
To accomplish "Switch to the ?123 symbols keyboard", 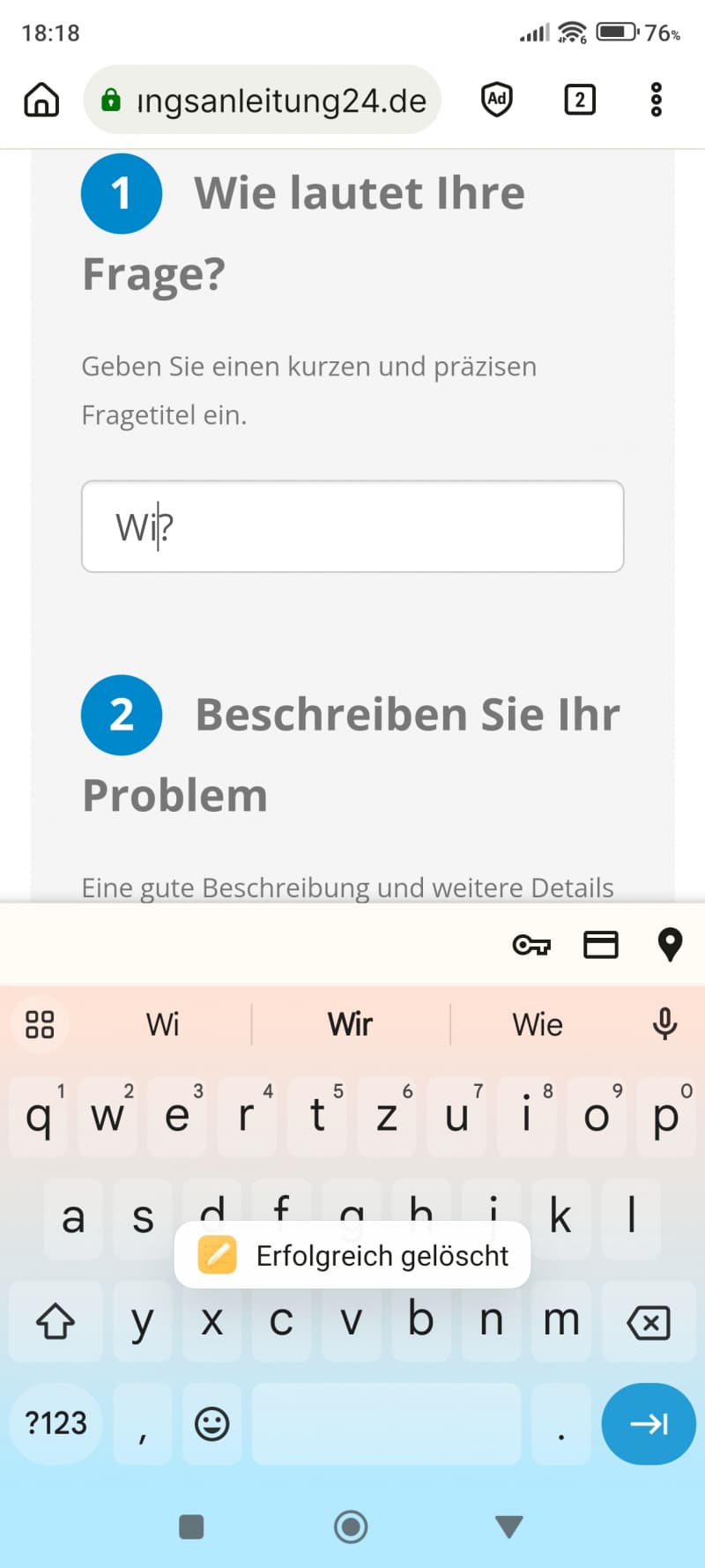I will (x=56, y=1423).
